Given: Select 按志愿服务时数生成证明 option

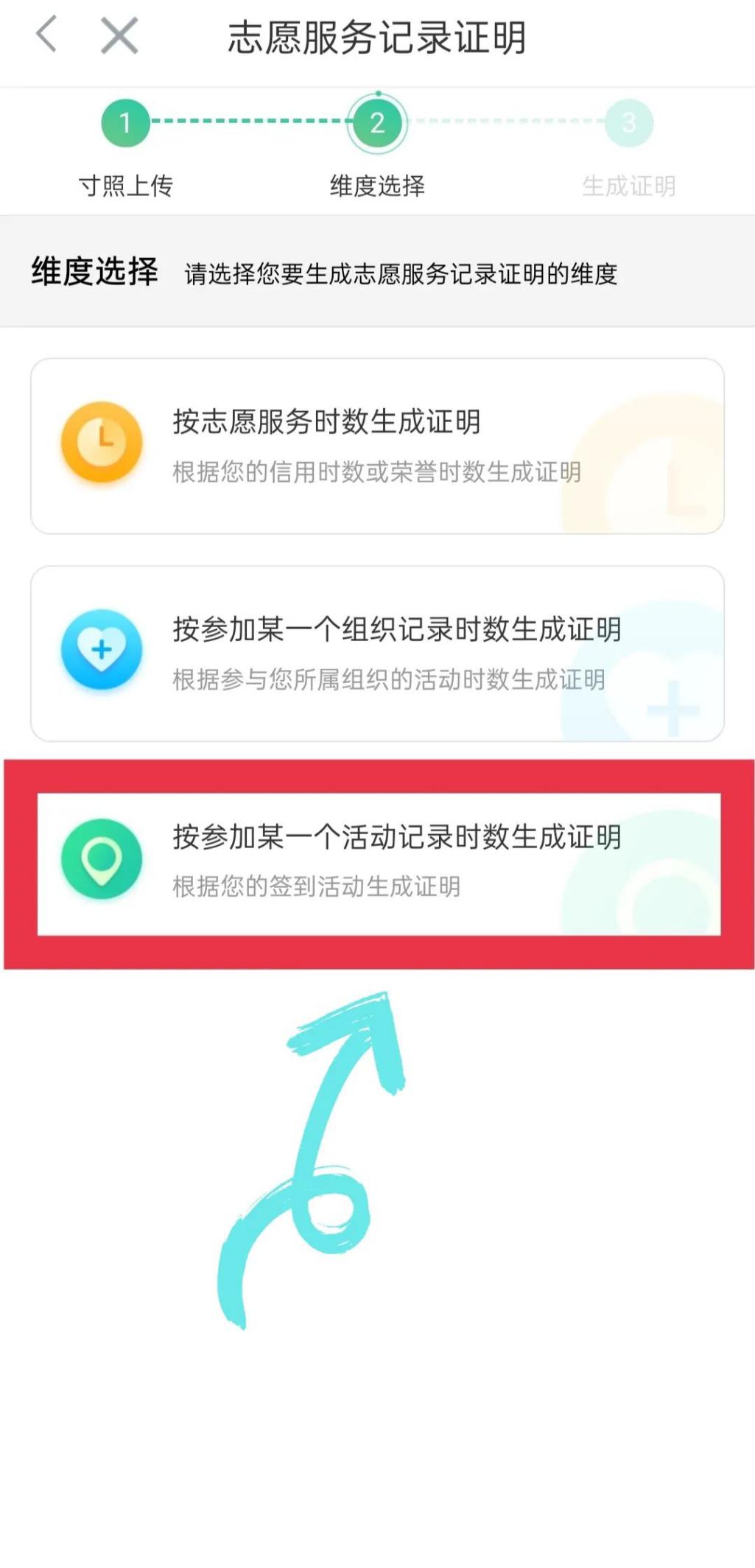Looking at the screenshot, I should (x=377, y=446).
